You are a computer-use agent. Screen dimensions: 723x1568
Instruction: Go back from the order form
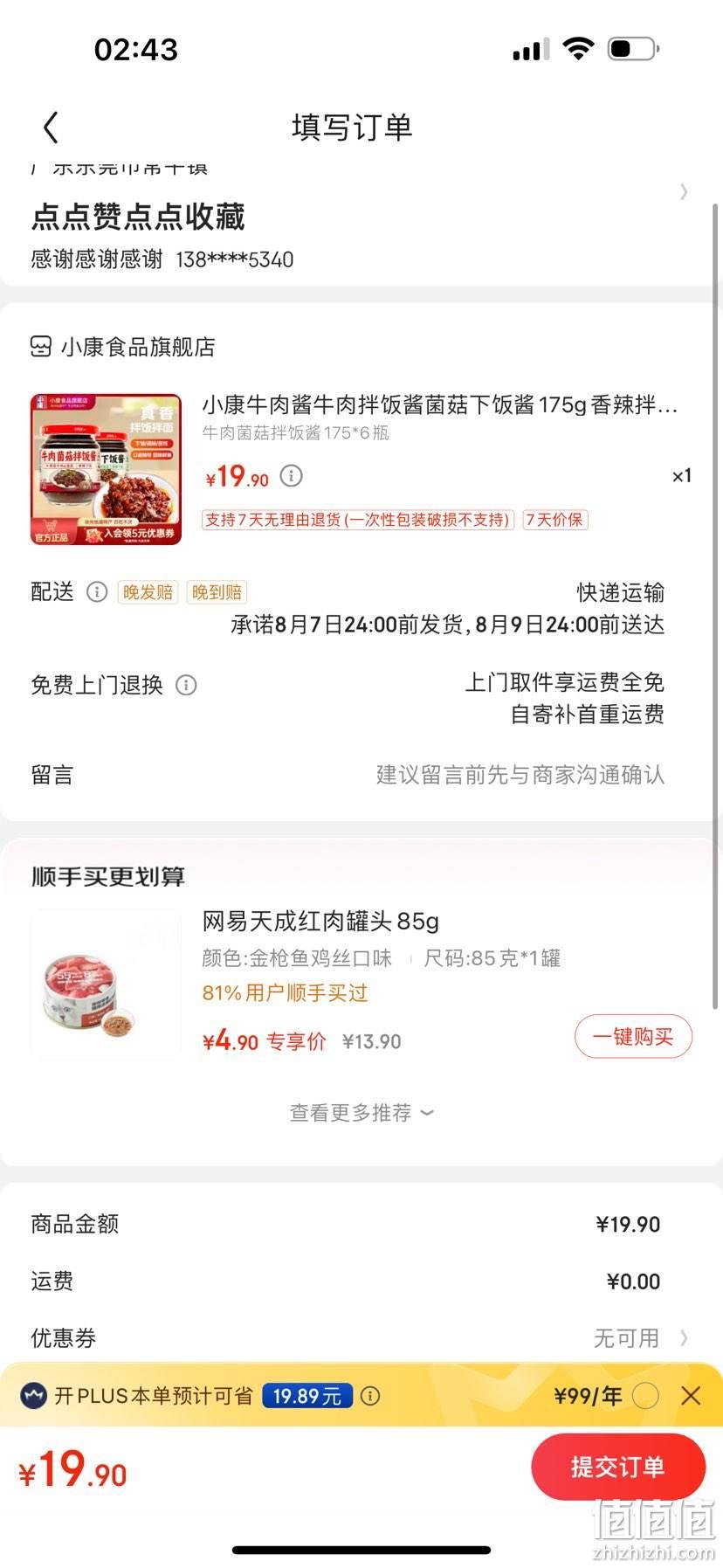pyautogui.click(x=51, y=128)
